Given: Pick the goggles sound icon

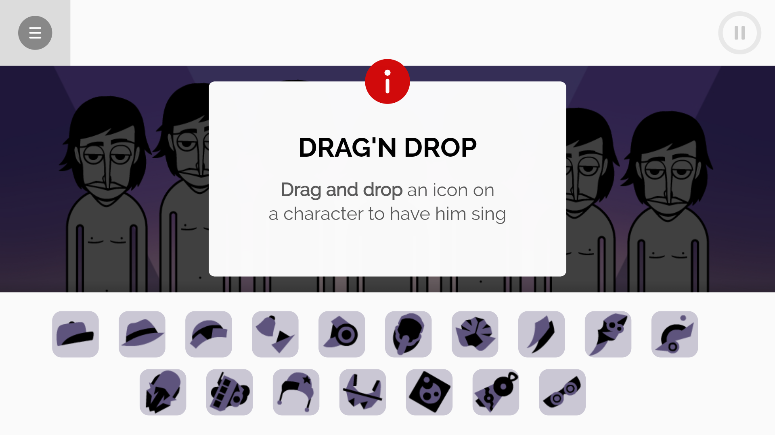Looking at the screenshot, I should click(x=562, y=392).
